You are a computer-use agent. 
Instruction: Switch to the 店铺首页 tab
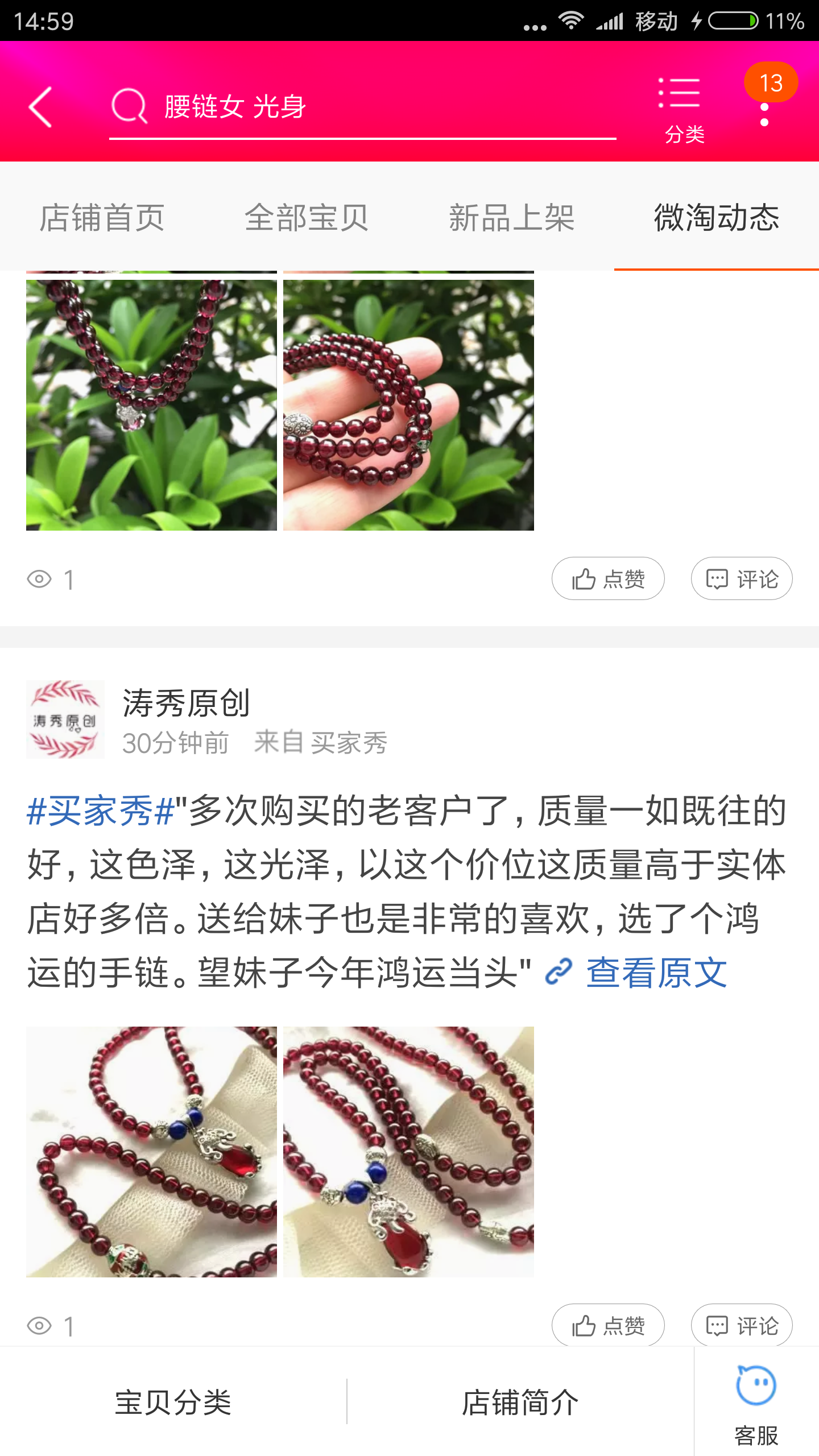102,217
